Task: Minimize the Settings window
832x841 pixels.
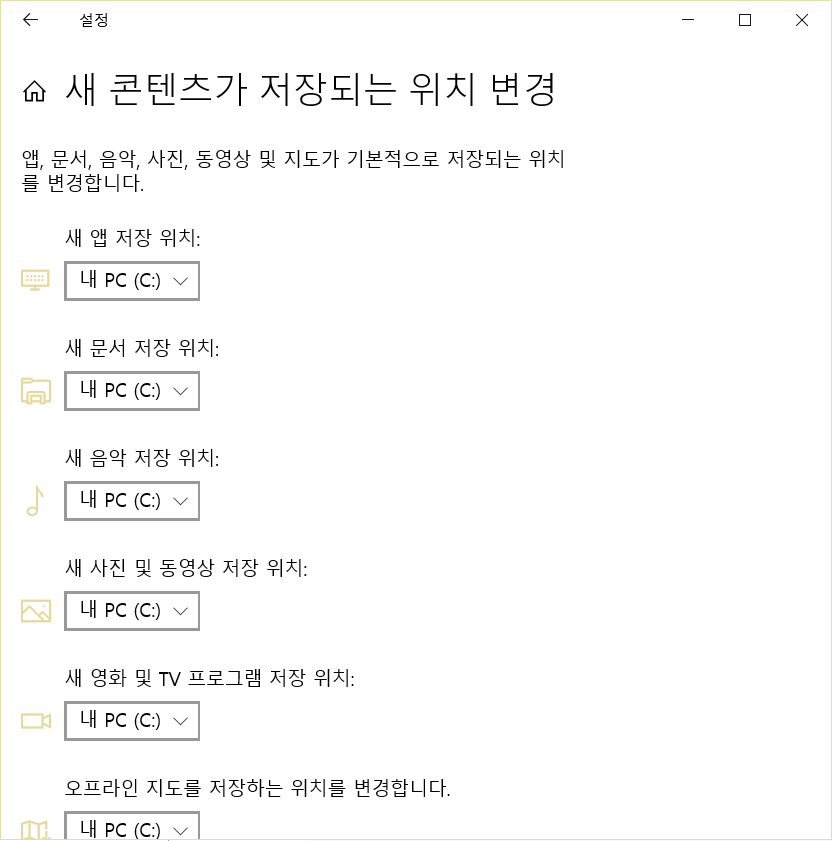Action: pyautogui.click(x=688, y=20)
